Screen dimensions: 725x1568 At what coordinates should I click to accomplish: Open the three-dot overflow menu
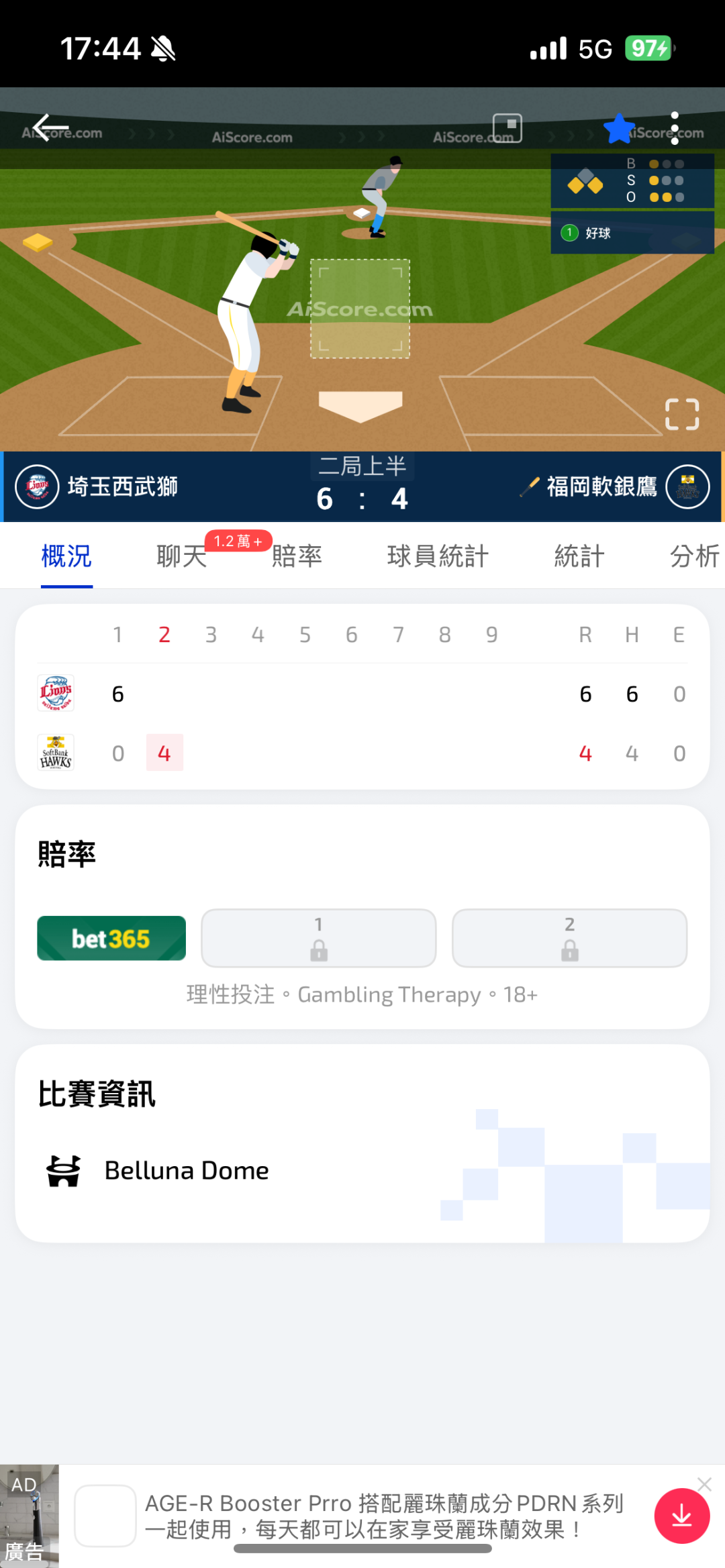tap(675, 128)
